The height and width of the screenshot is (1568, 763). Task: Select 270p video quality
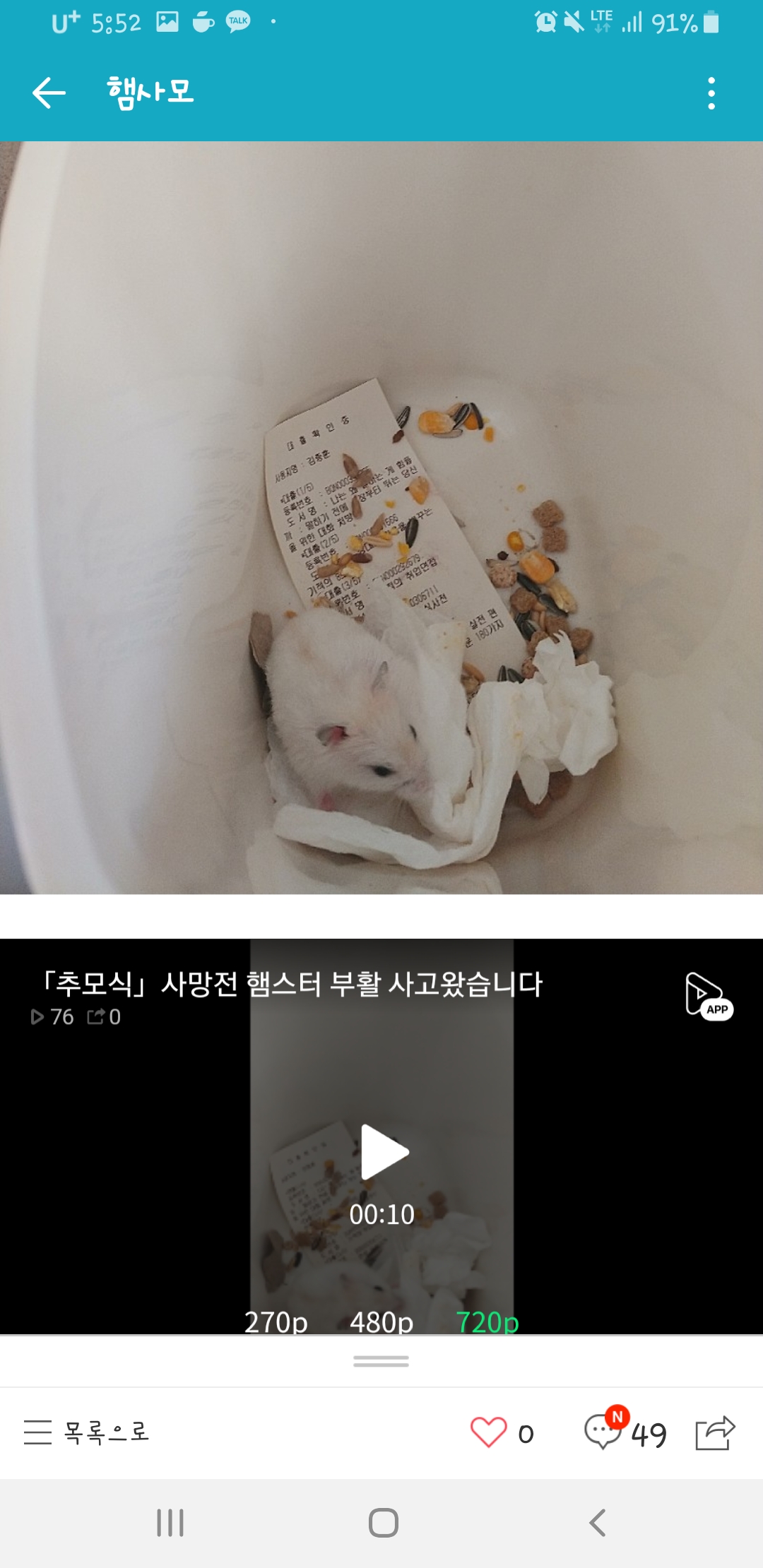[276, 1321]
